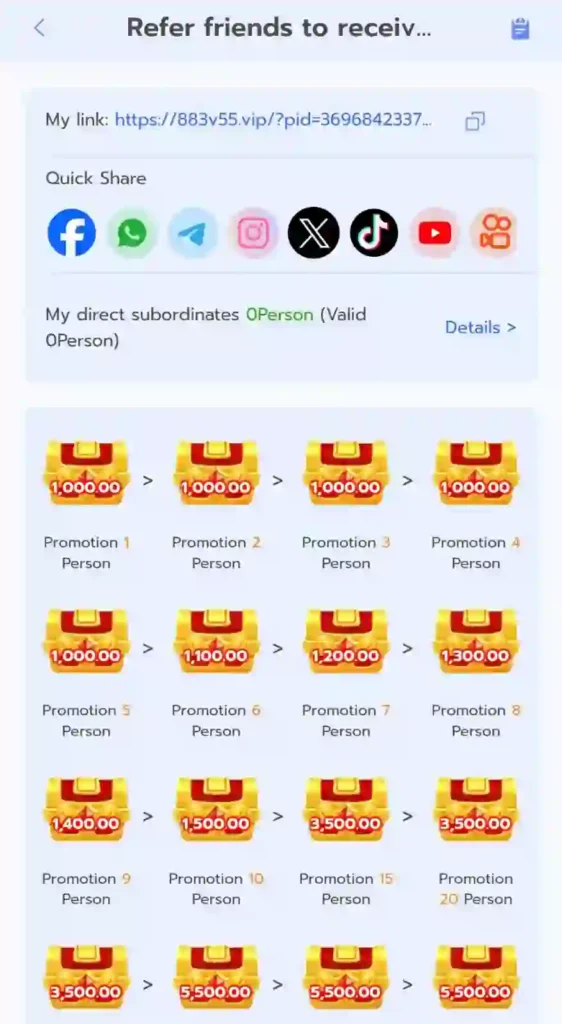The width and height of the screenshot is (562, 1024).
Task: Share via X
Action: coord(314,232)
